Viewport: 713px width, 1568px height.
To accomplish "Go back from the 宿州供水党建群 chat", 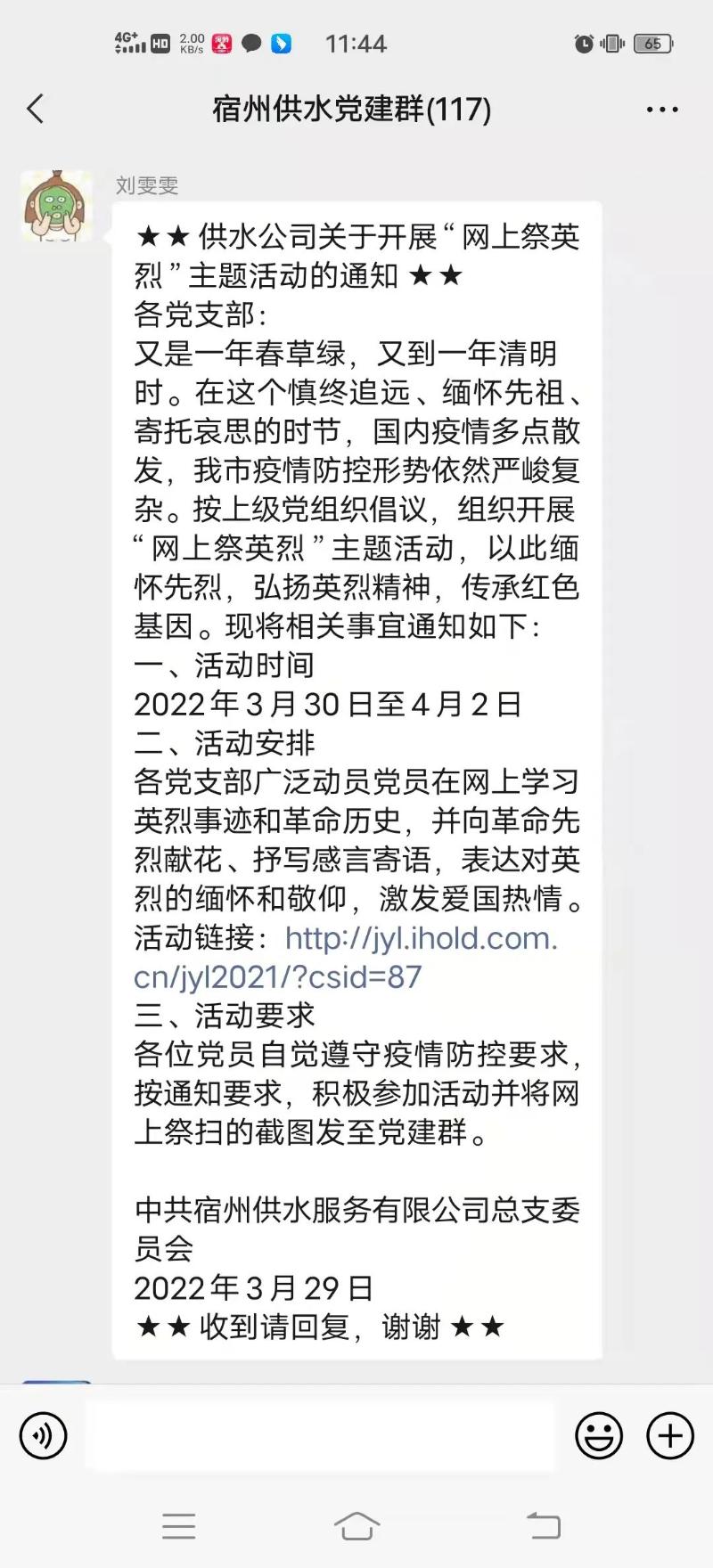I will coord(36,110).
